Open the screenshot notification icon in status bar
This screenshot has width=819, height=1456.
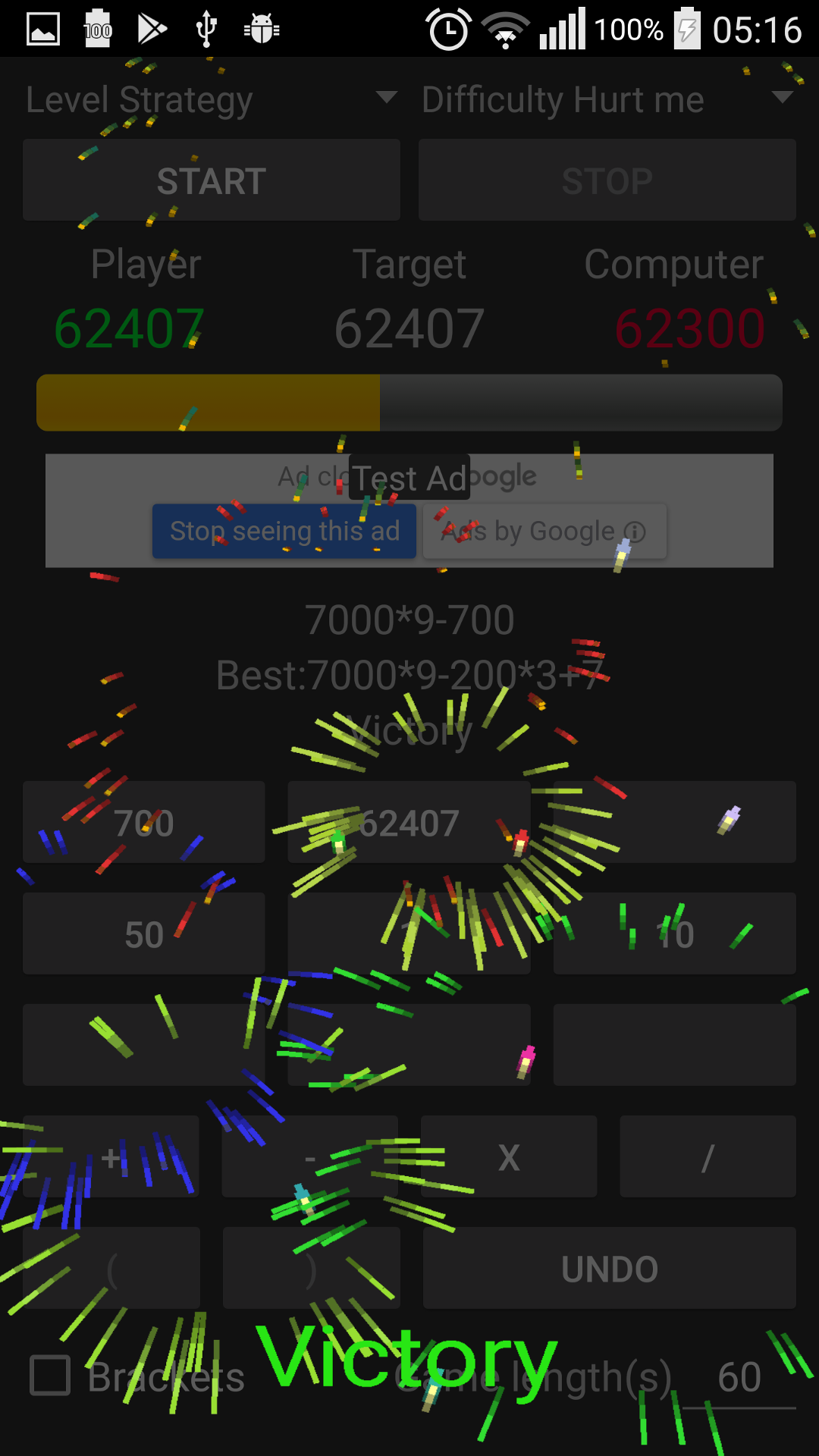pos(43,29)
